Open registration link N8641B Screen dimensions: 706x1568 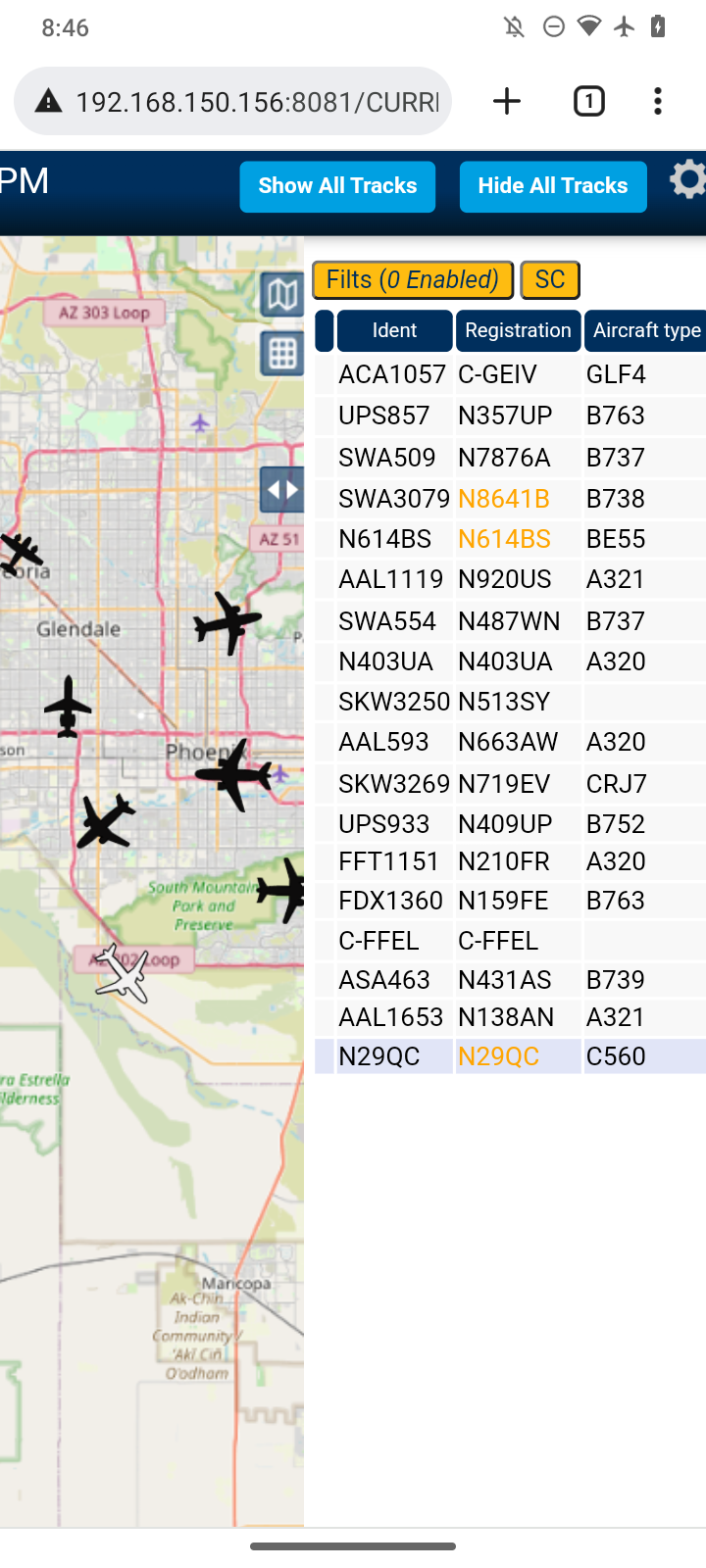click(504, 499)
